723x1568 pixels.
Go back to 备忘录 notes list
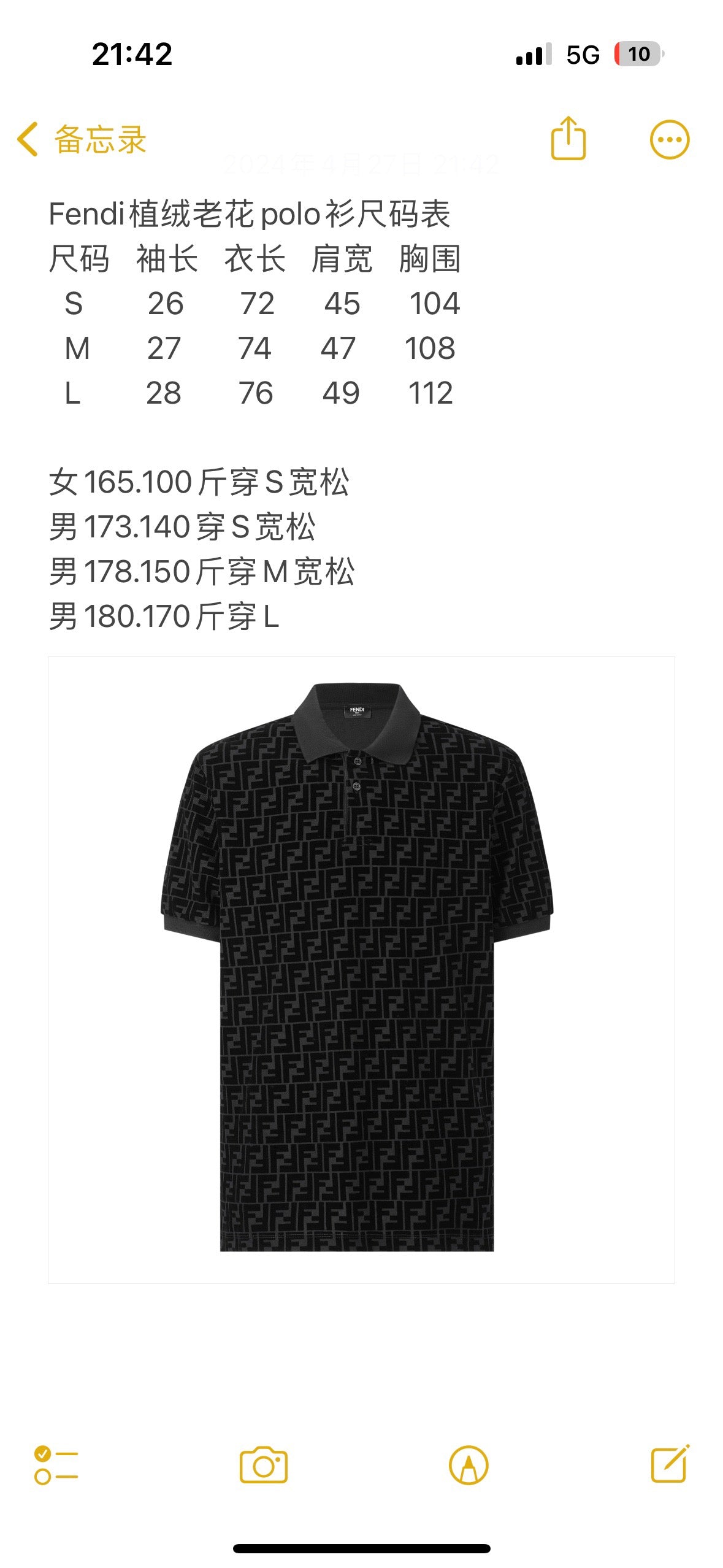click(82, 139)
